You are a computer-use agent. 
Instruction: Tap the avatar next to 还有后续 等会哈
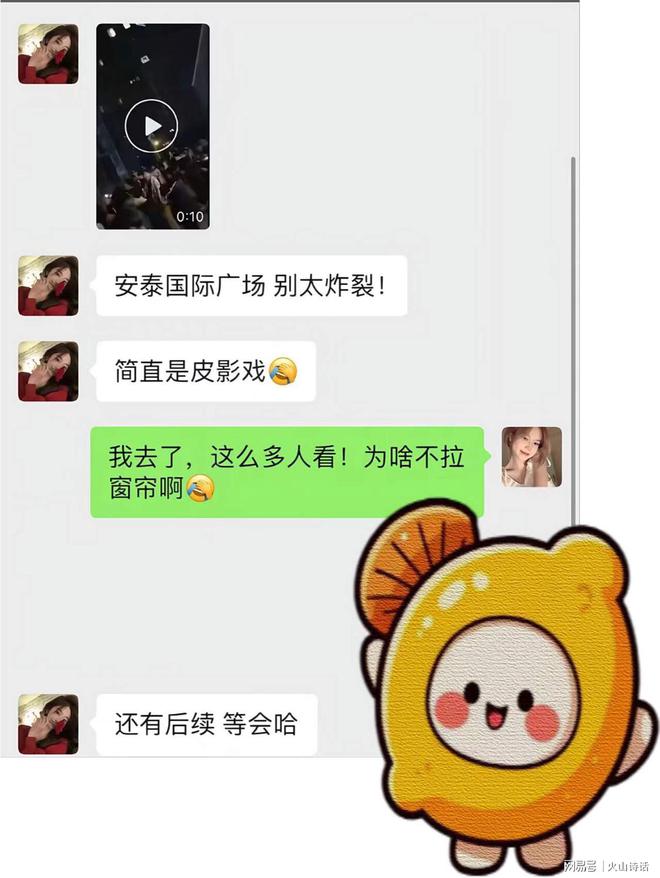[x=48, y=724]
